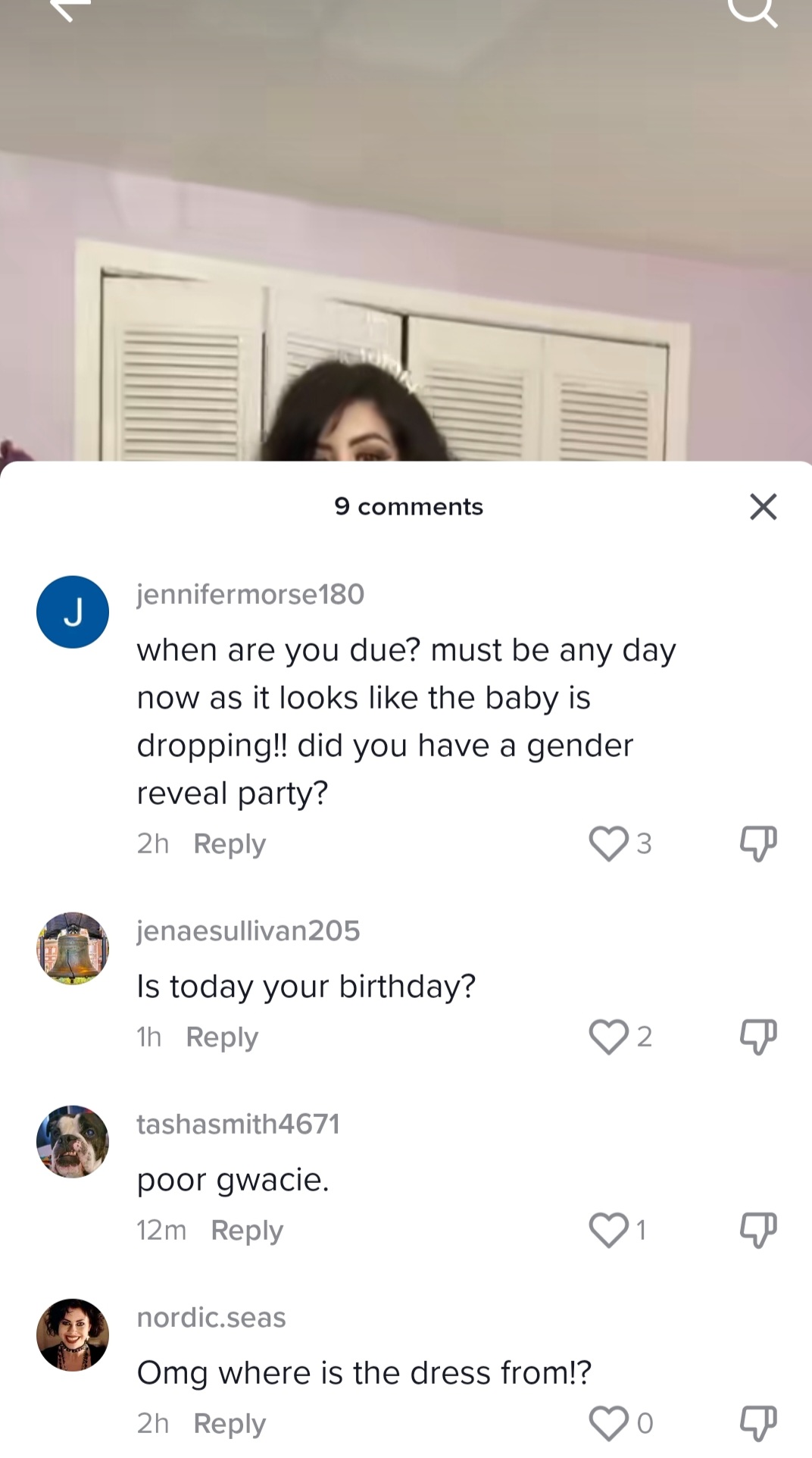Screen dimensions: 812x1458
Task: Like nordic.seas' comment
Action: click(x=609, y=1423)
